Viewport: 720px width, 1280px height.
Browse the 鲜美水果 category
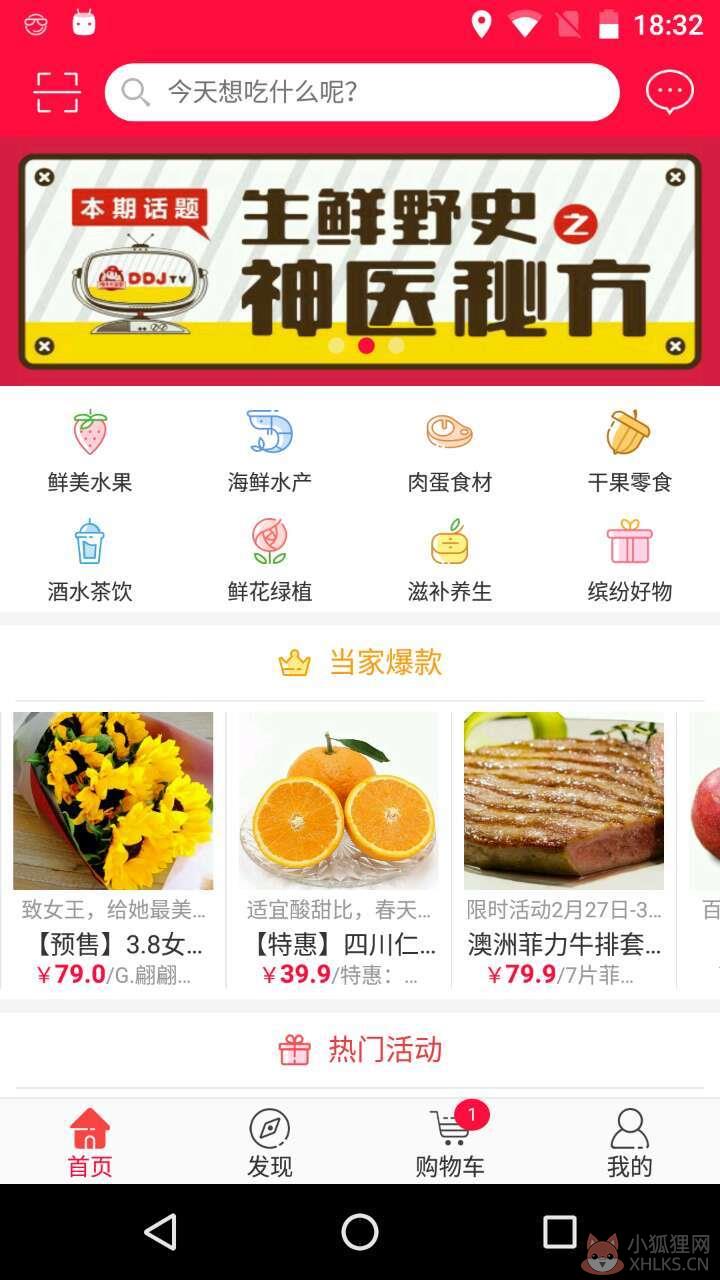coord(90,450)
